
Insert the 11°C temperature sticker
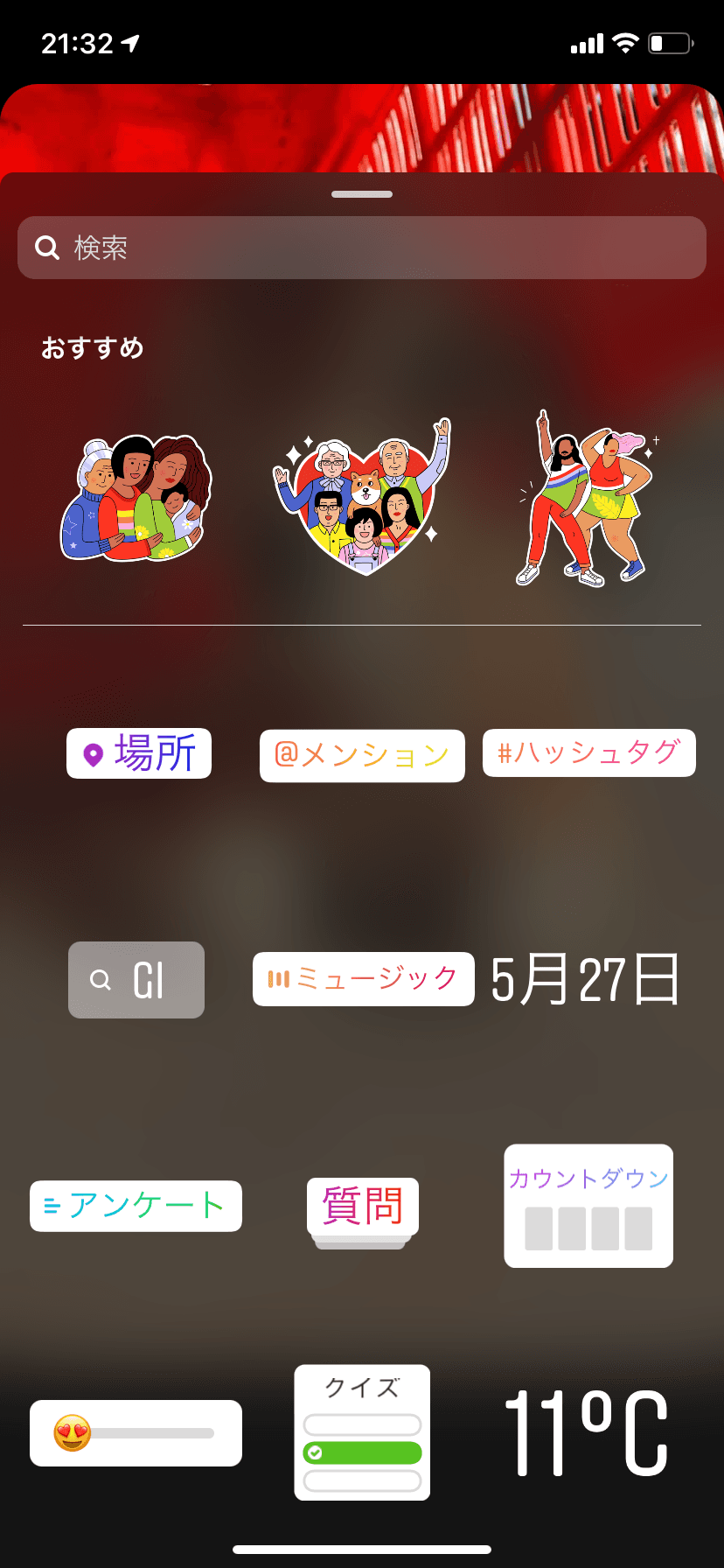(586, 1432)
